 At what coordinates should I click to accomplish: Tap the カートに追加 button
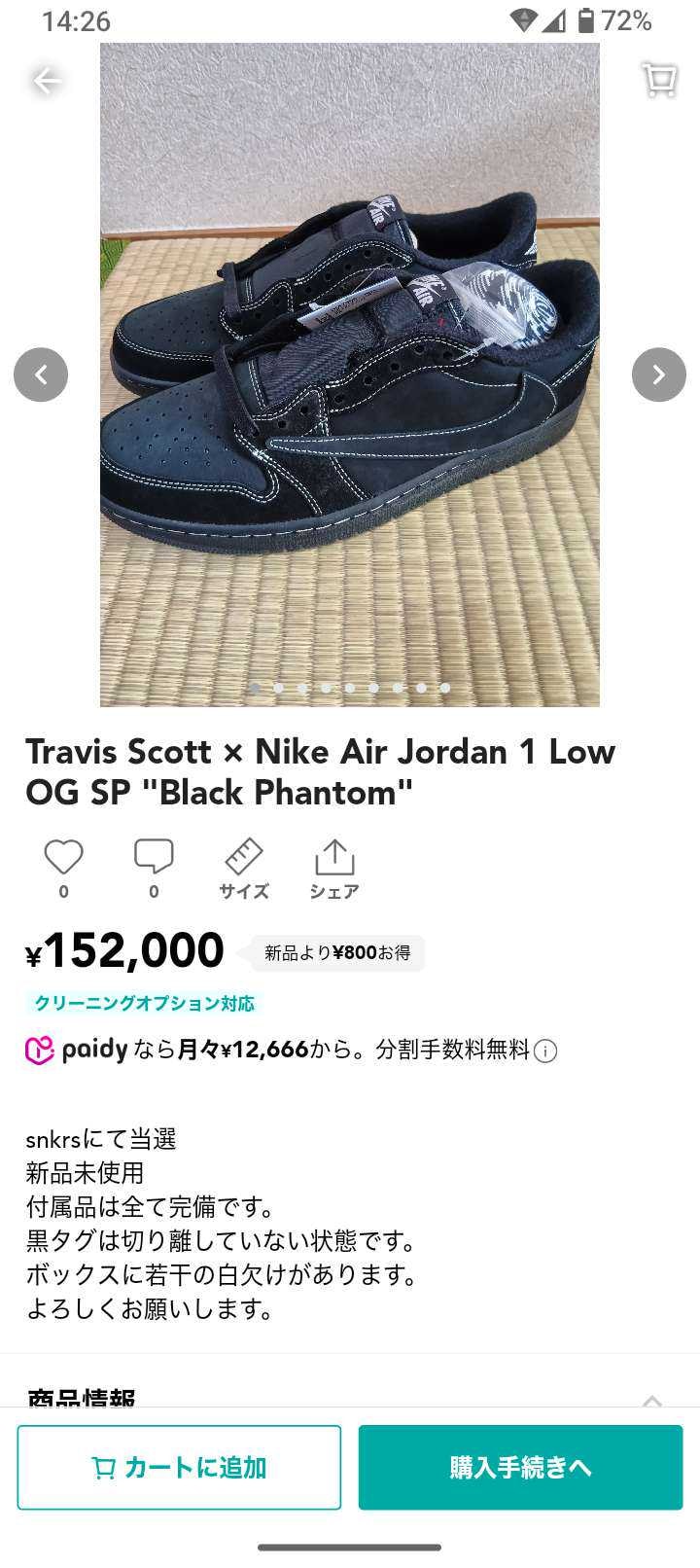(x=179, y=1467)
